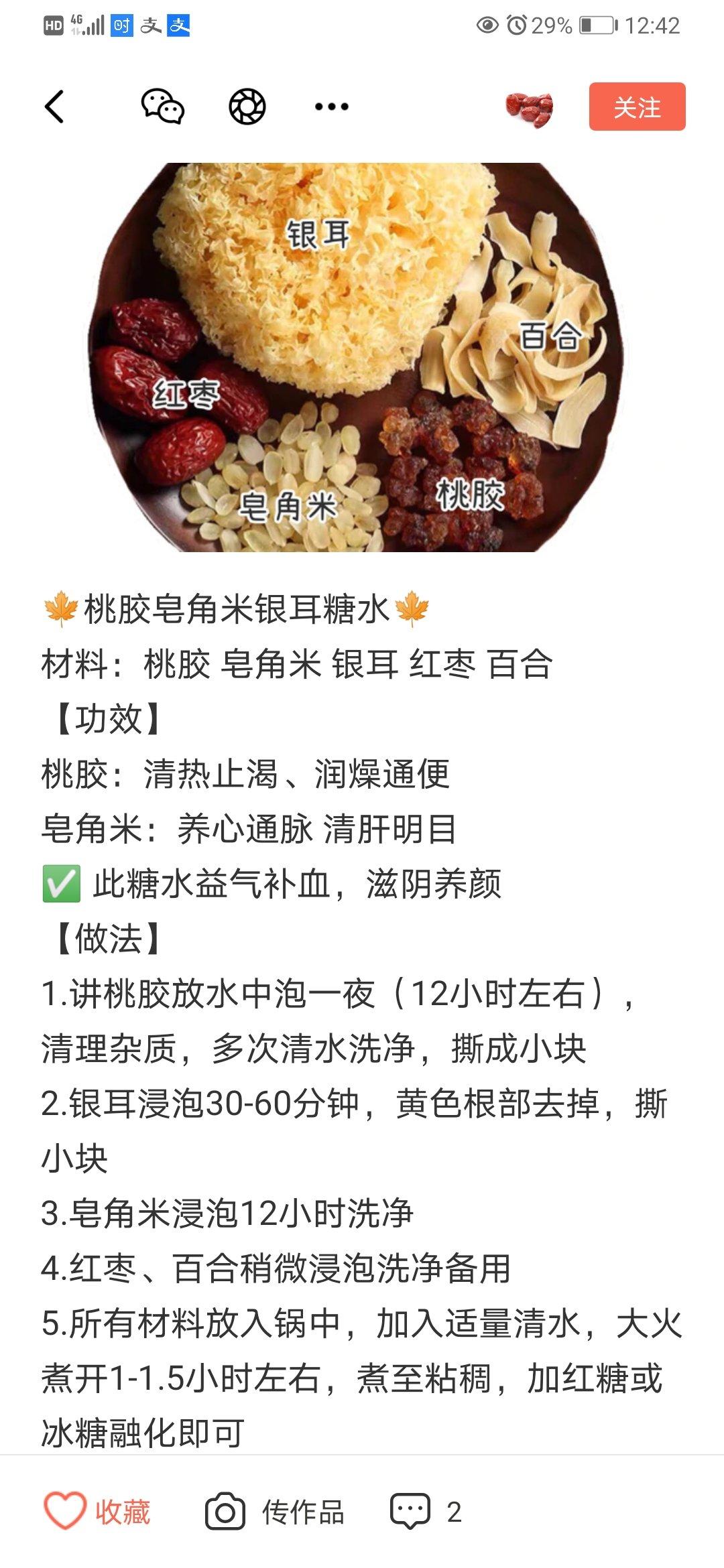
Task: Open the author's red-dates avatar profile
Action: (530, 107)
